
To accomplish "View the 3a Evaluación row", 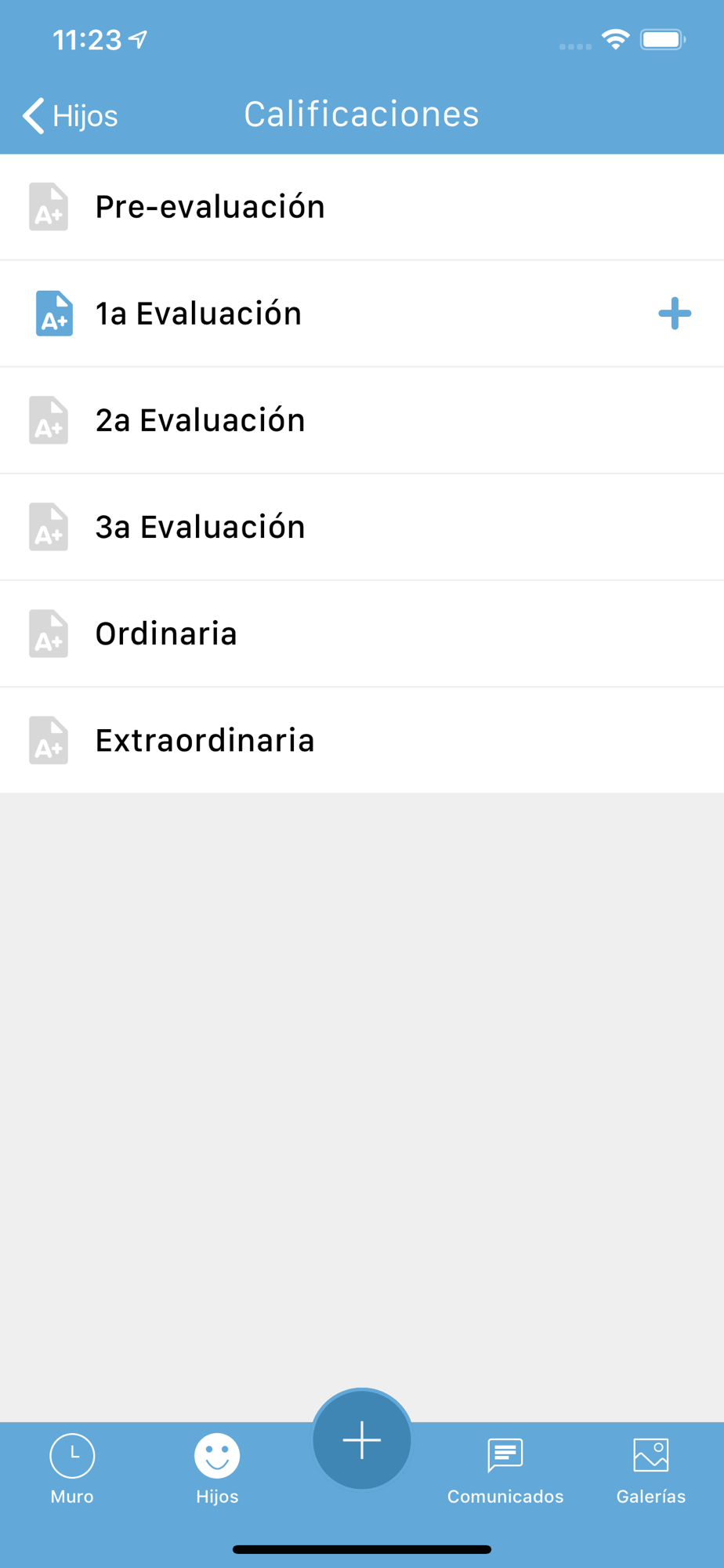I will pos(200,527).
